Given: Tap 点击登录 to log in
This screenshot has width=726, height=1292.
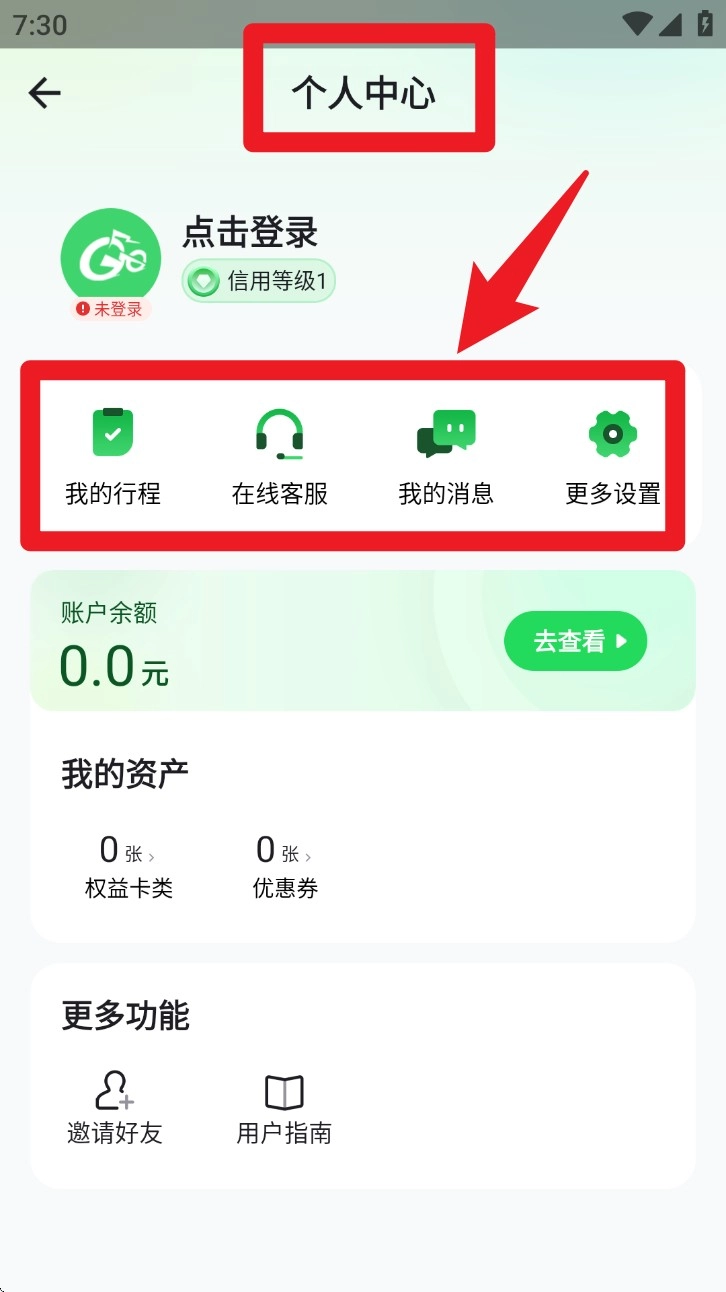Looking at the screenshot, I should pyautogui.click(x=250, y=232).
